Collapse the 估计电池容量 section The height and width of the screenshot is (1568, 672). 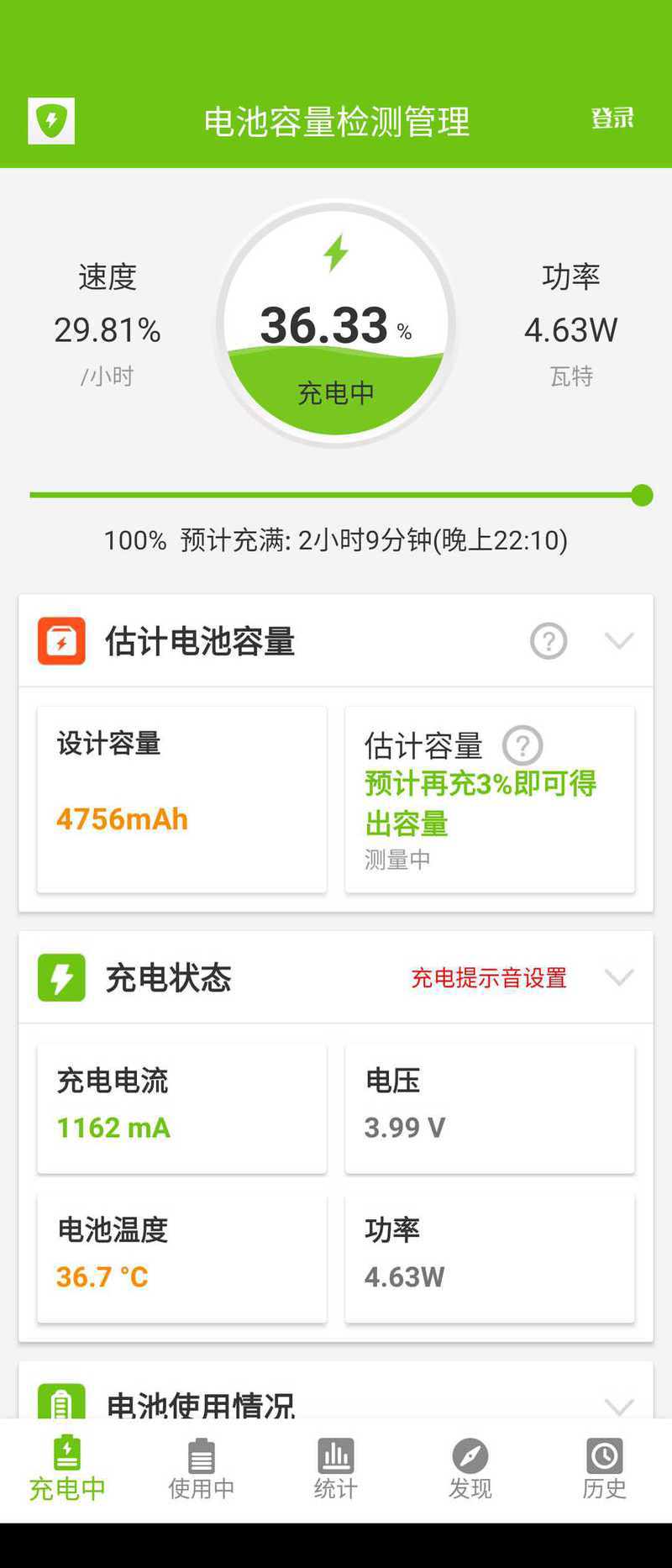point(619,641)
